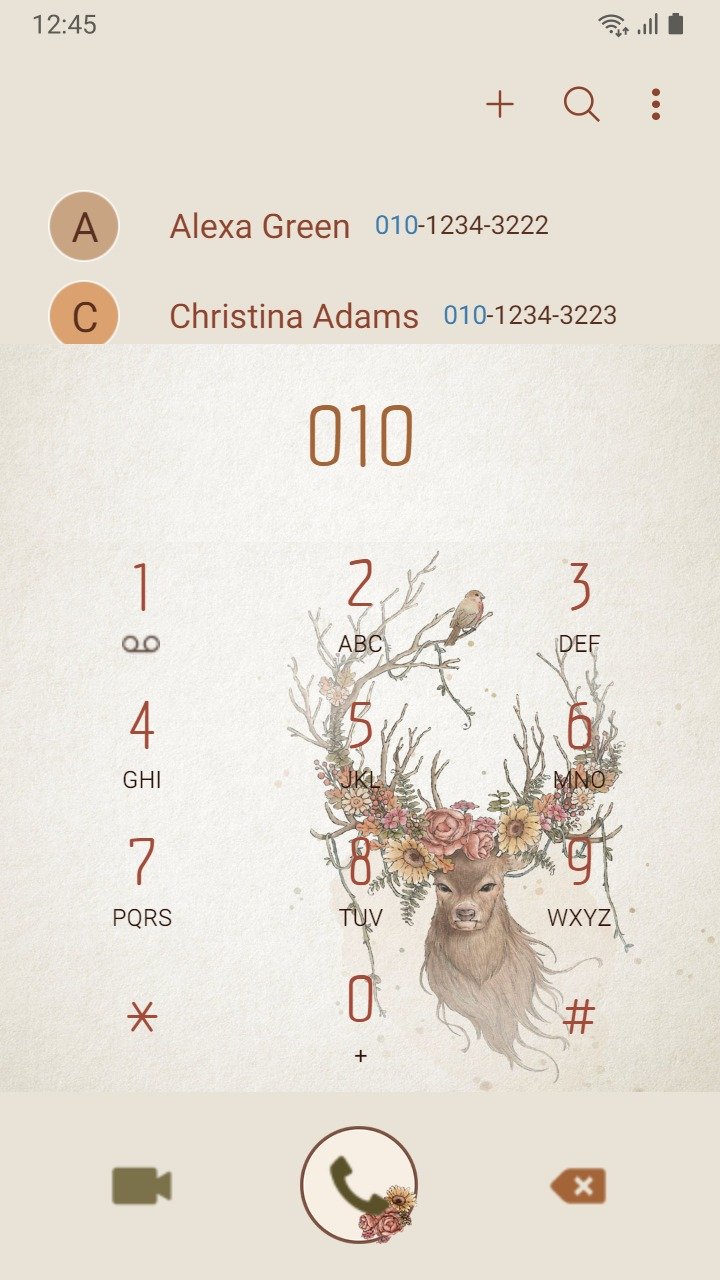The image size is (720, 1280).
Task: Place the voice call with green phone button
Action: (359, 1184)
